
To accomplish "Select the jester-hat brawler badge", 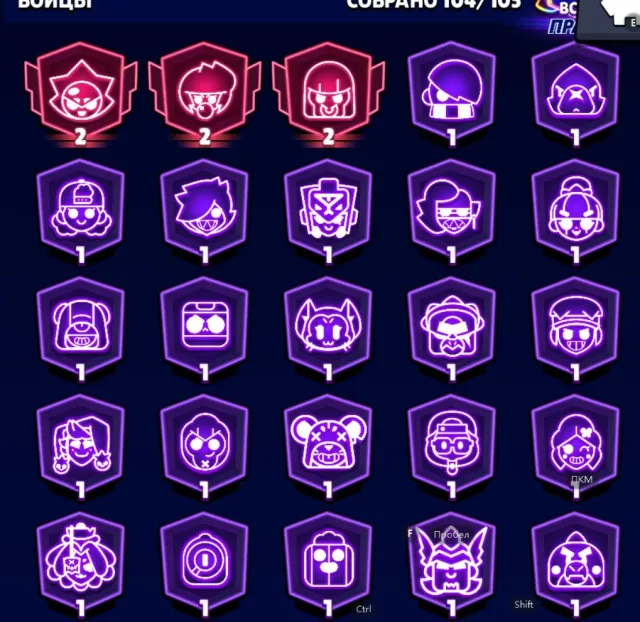I will [x=81, y=447].
